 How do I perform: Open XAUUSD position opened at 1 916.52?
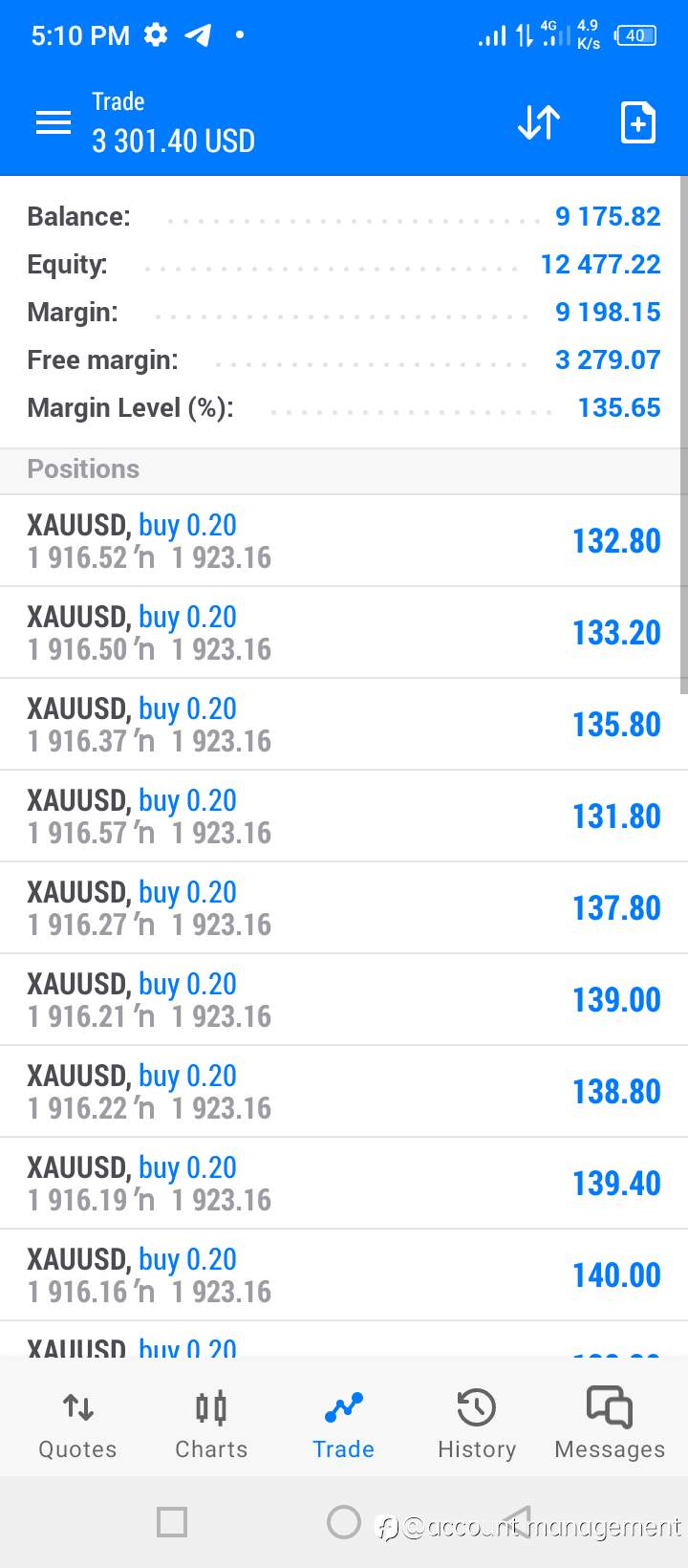(x=344, y=541)
